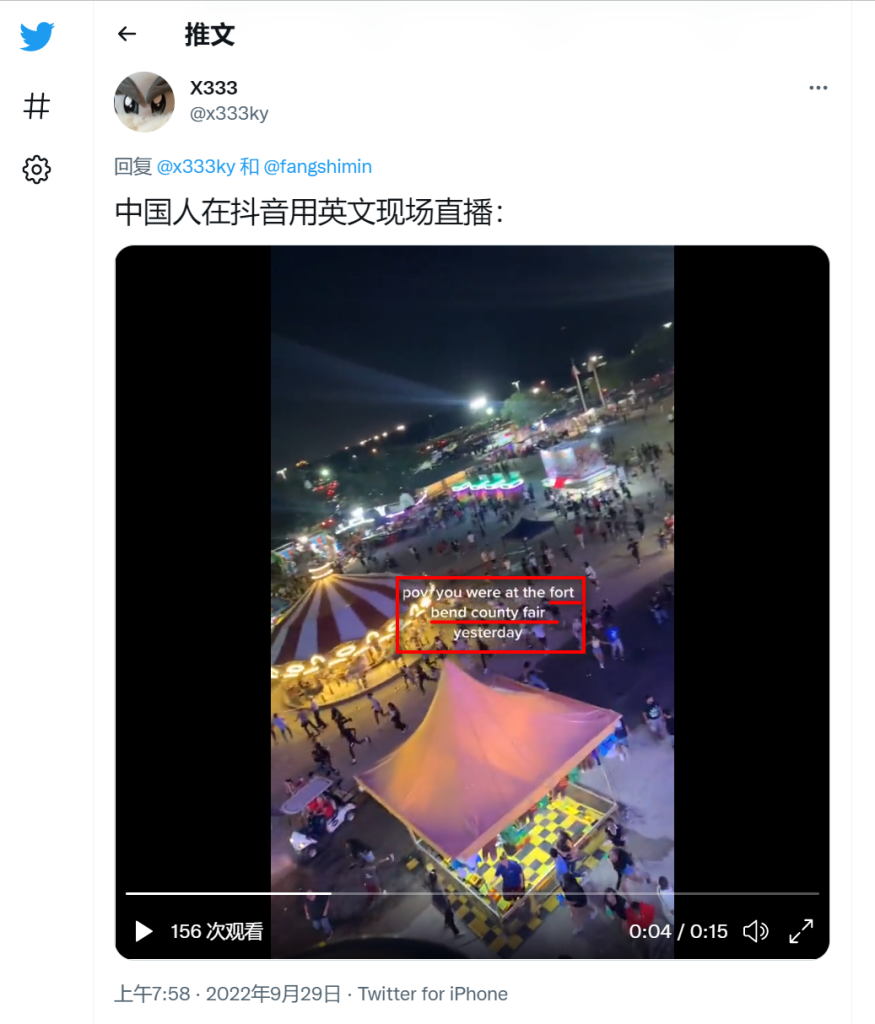Open X333's profile avatar
The width and height of the screenshot is (875, 1024).
point(144,101)
